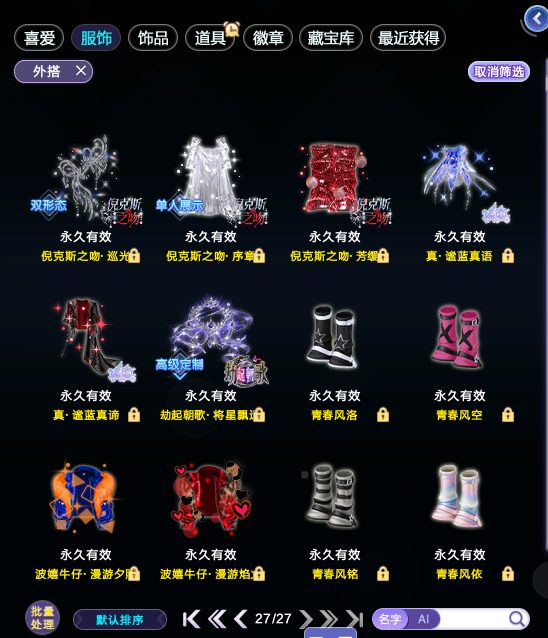Switch to the 喜爱 tab
Screen dimensions: 548x638
click(x=39, y=38)
